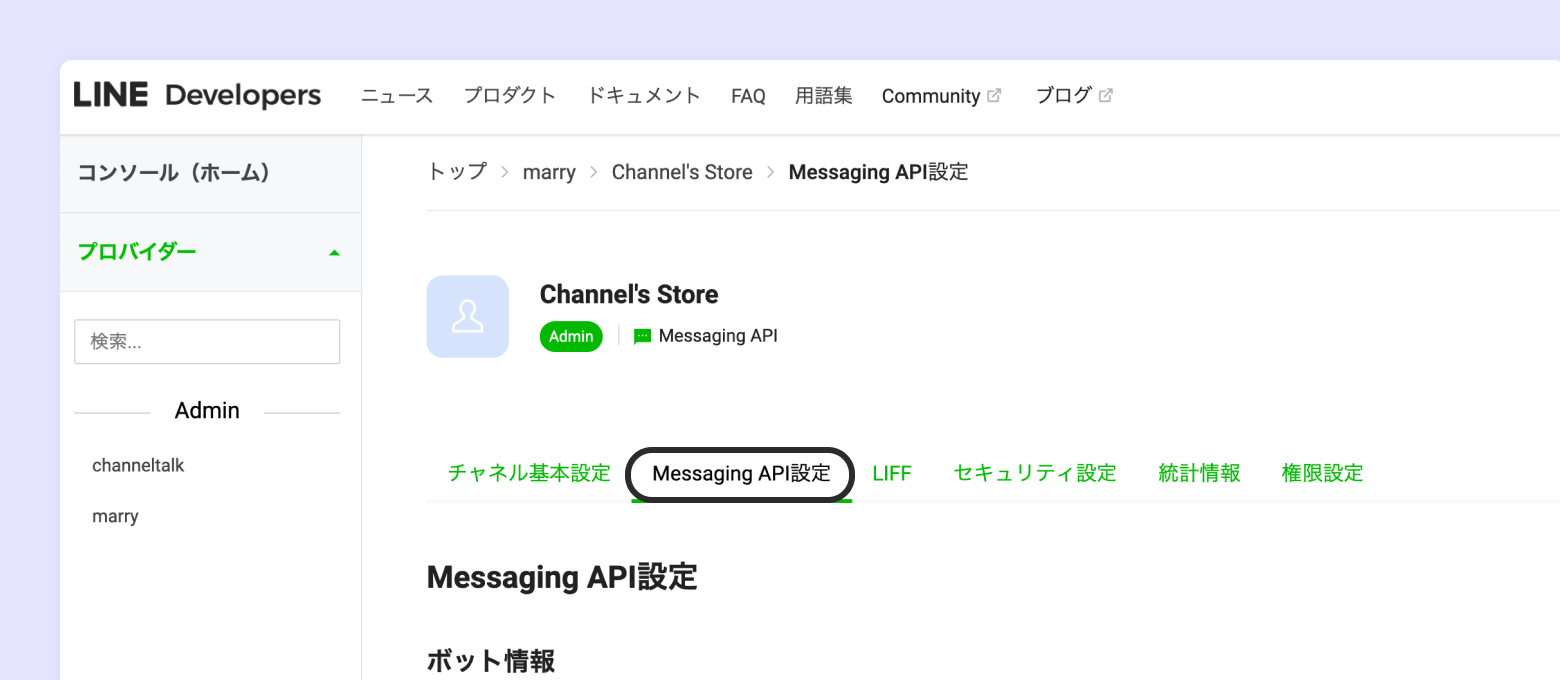Open the FAQ page
This screenshot has height=680, width=1560.
pyautogui.click(x=748, y=96)
